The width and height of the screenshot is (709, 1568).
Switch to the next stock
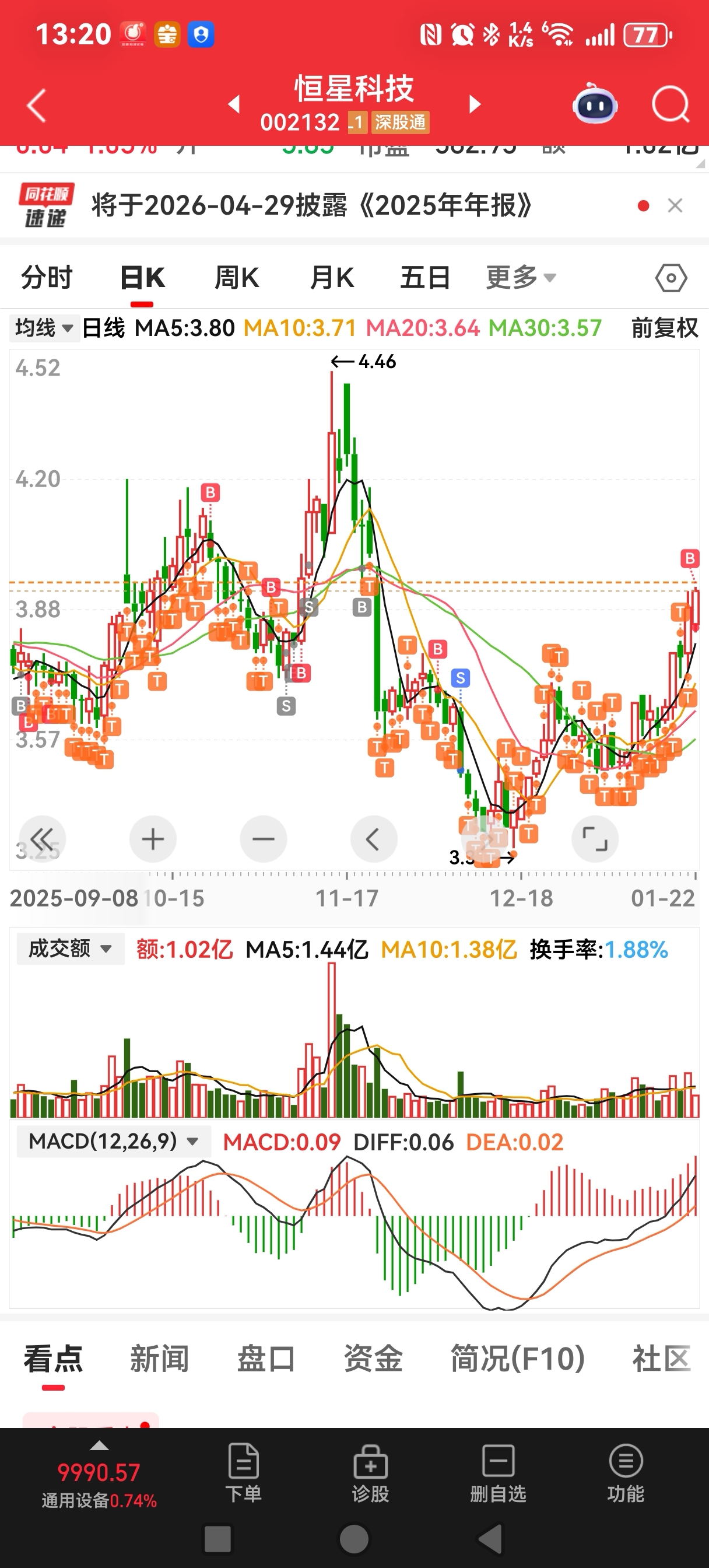click(x=475, y=104)
